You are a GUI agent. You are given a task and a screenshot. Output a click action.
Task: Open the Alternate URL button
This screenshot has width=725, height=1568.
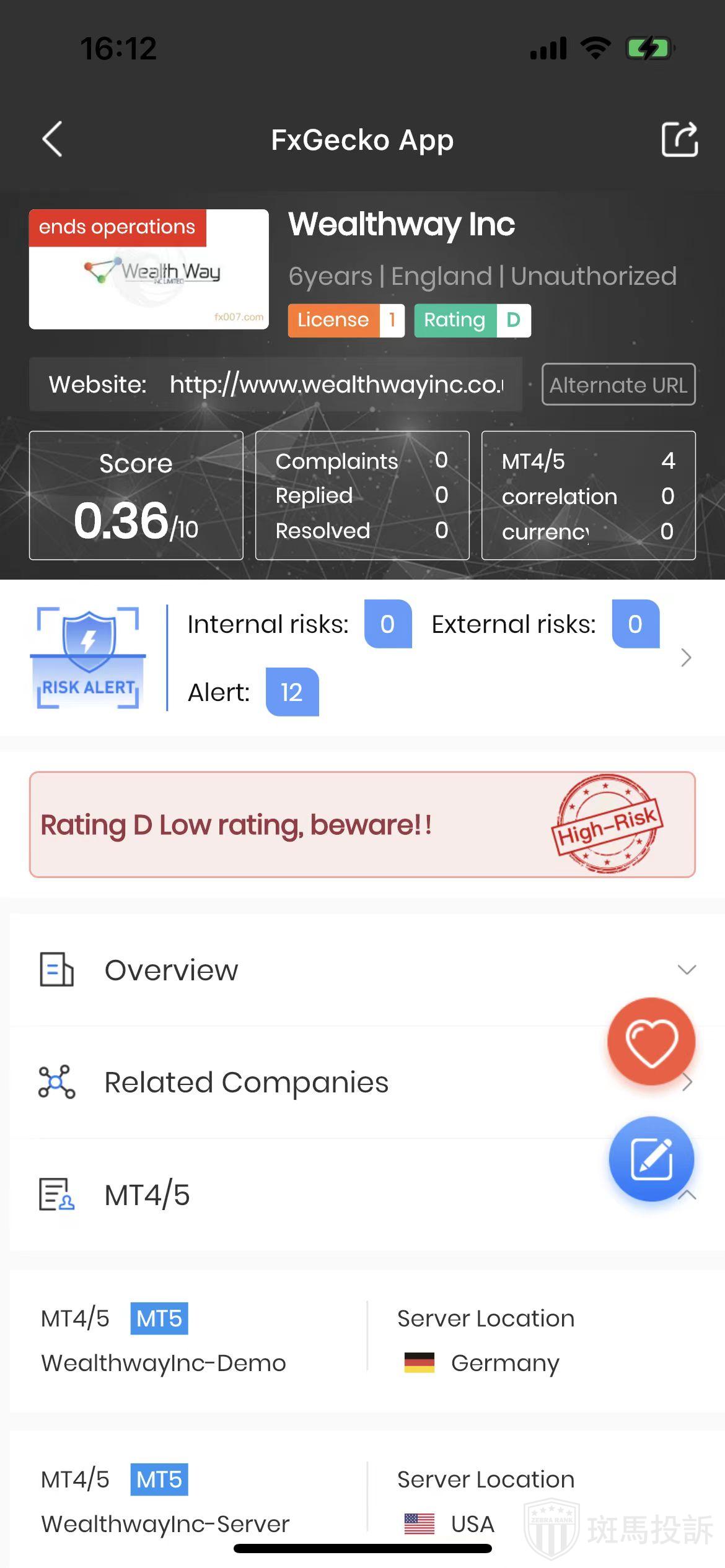[618, 385]
